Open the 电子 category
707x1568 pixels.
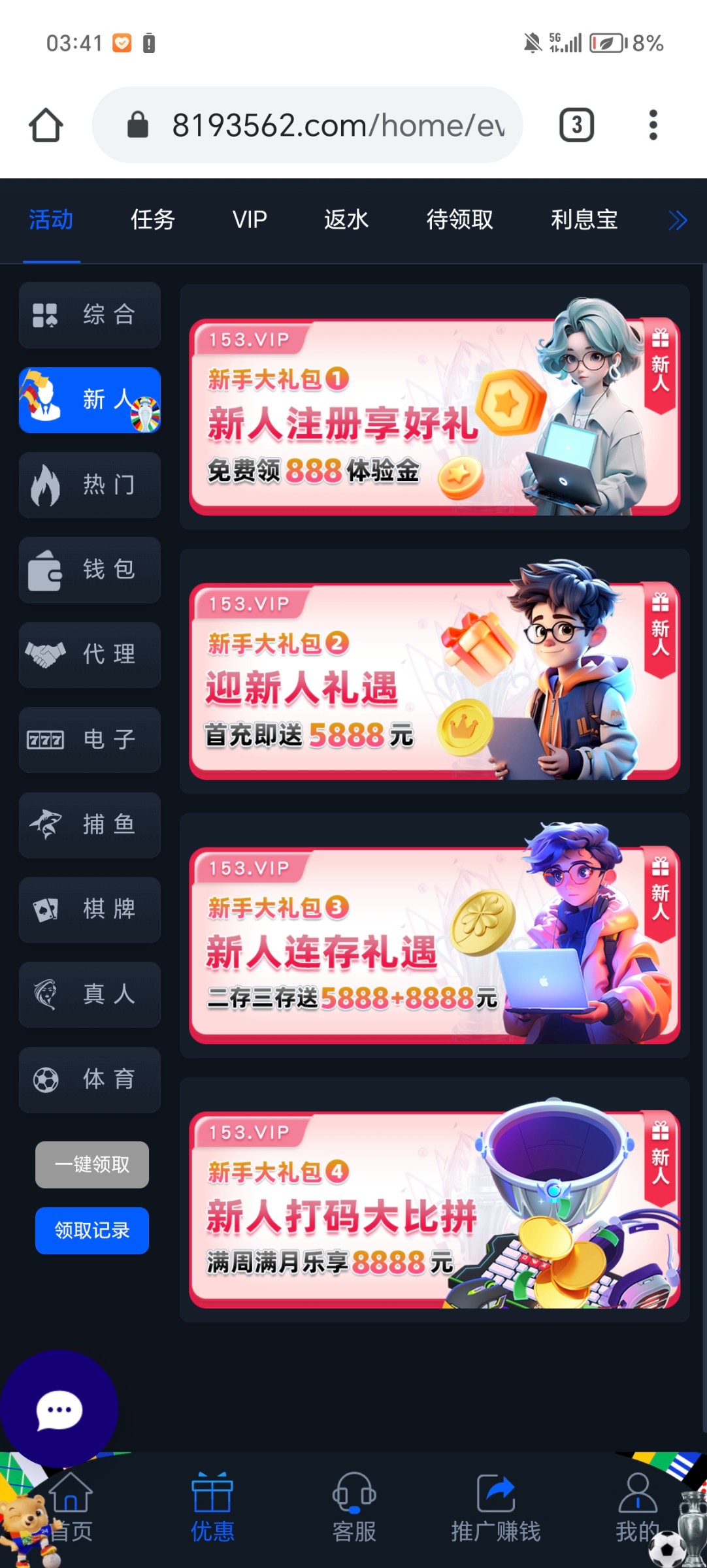(x=90, y=740)
